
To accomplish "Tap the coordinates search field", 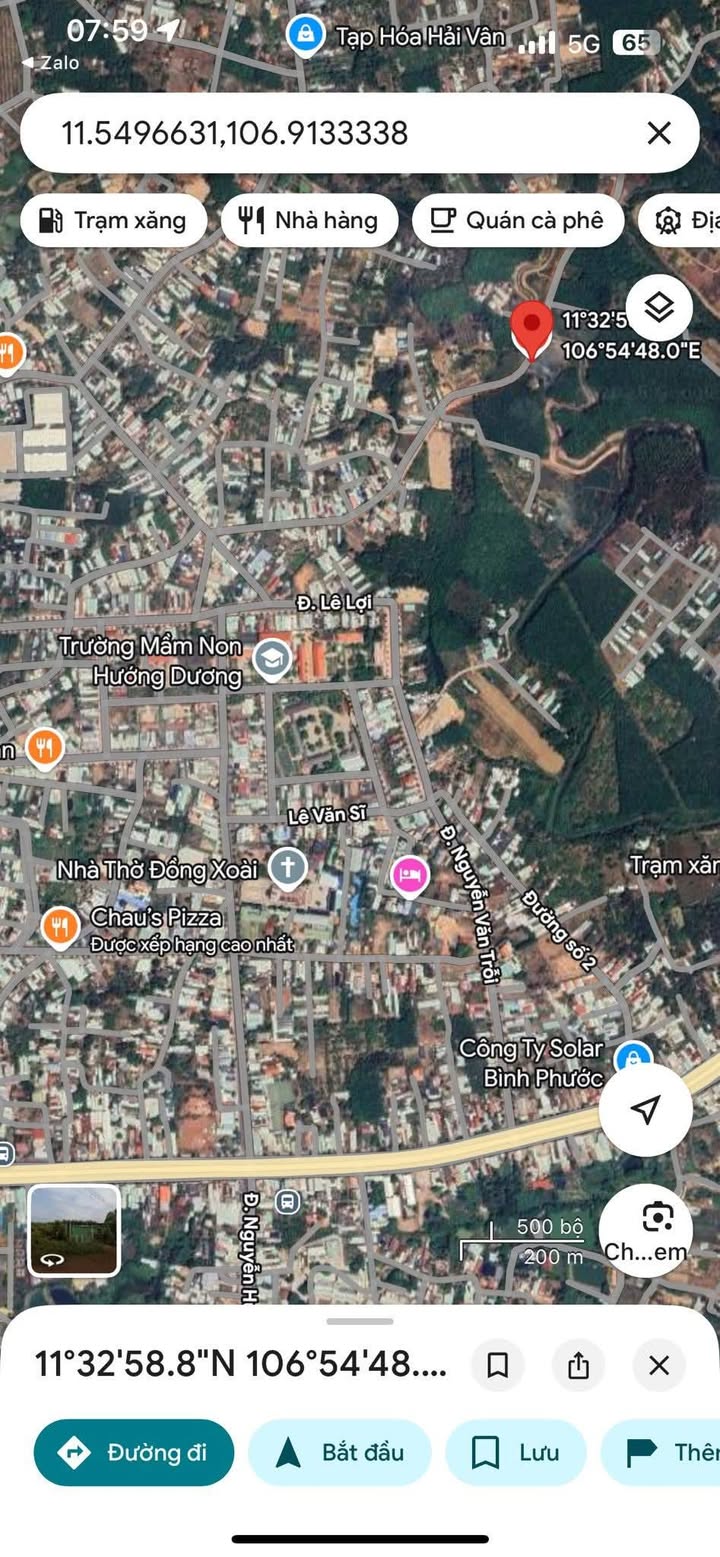I will click(330, 133).
